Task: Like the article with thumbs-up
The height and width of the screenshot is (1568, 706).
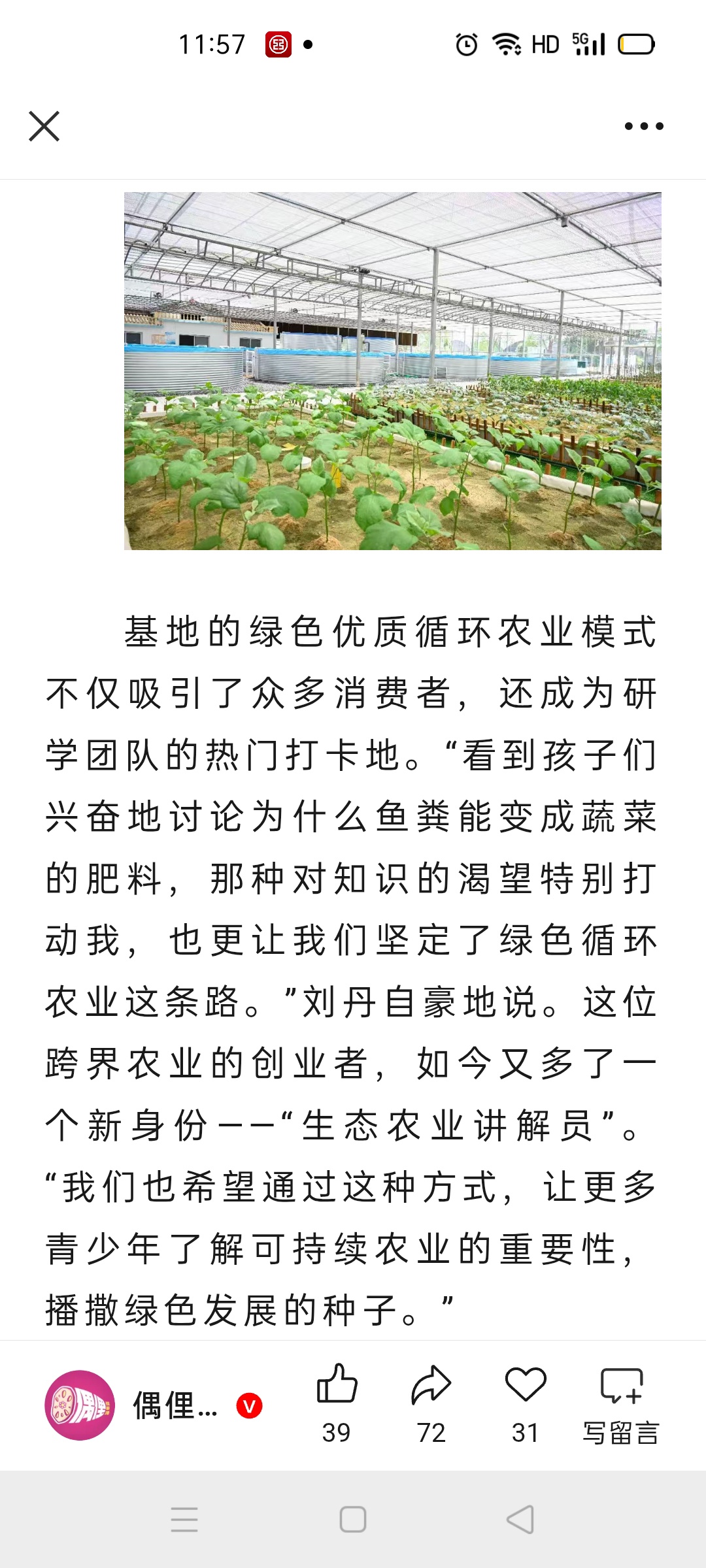Action: tap(337, 1404)
